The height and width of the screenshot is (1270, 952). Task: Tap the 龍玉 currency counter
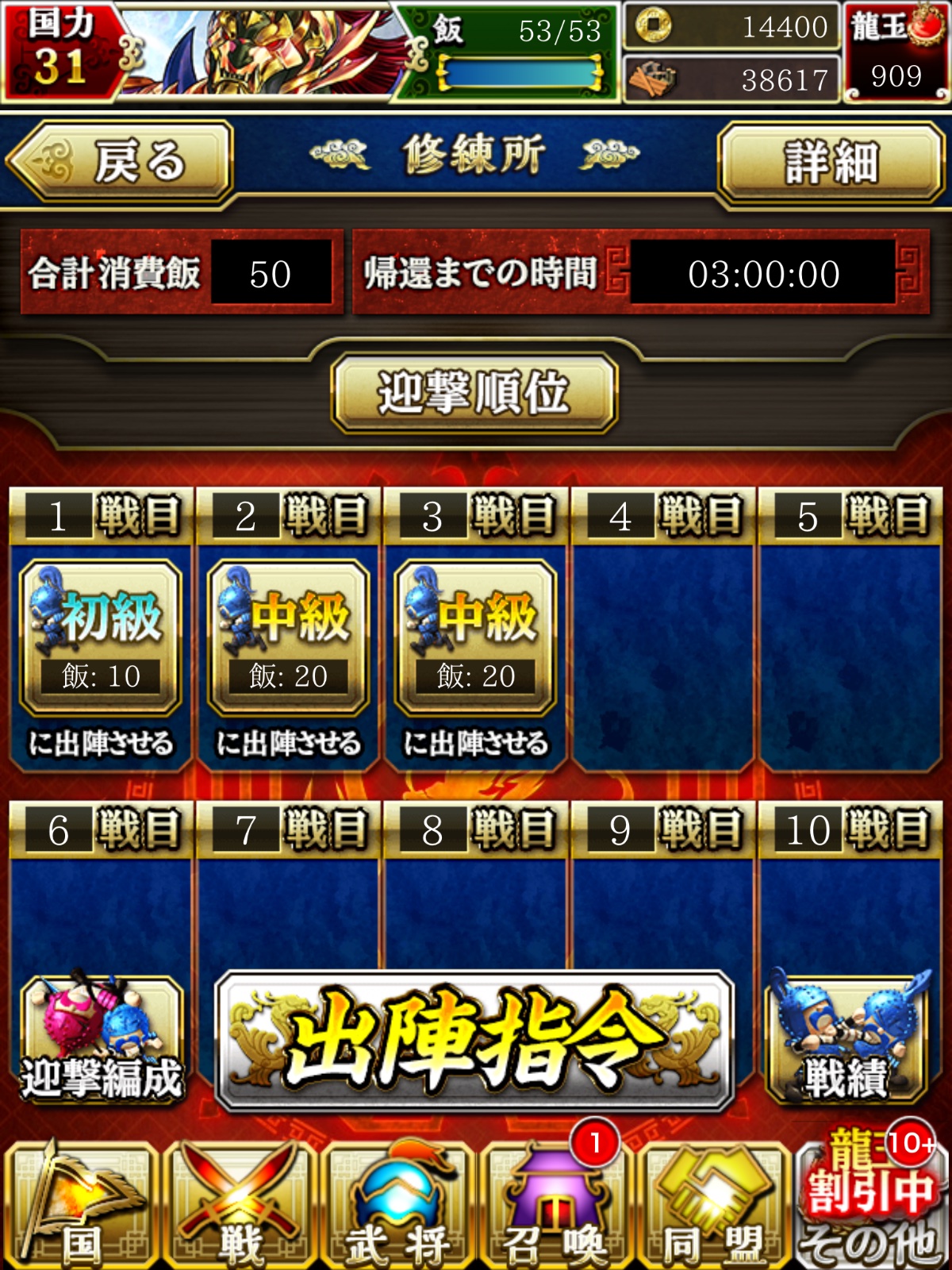896,52
